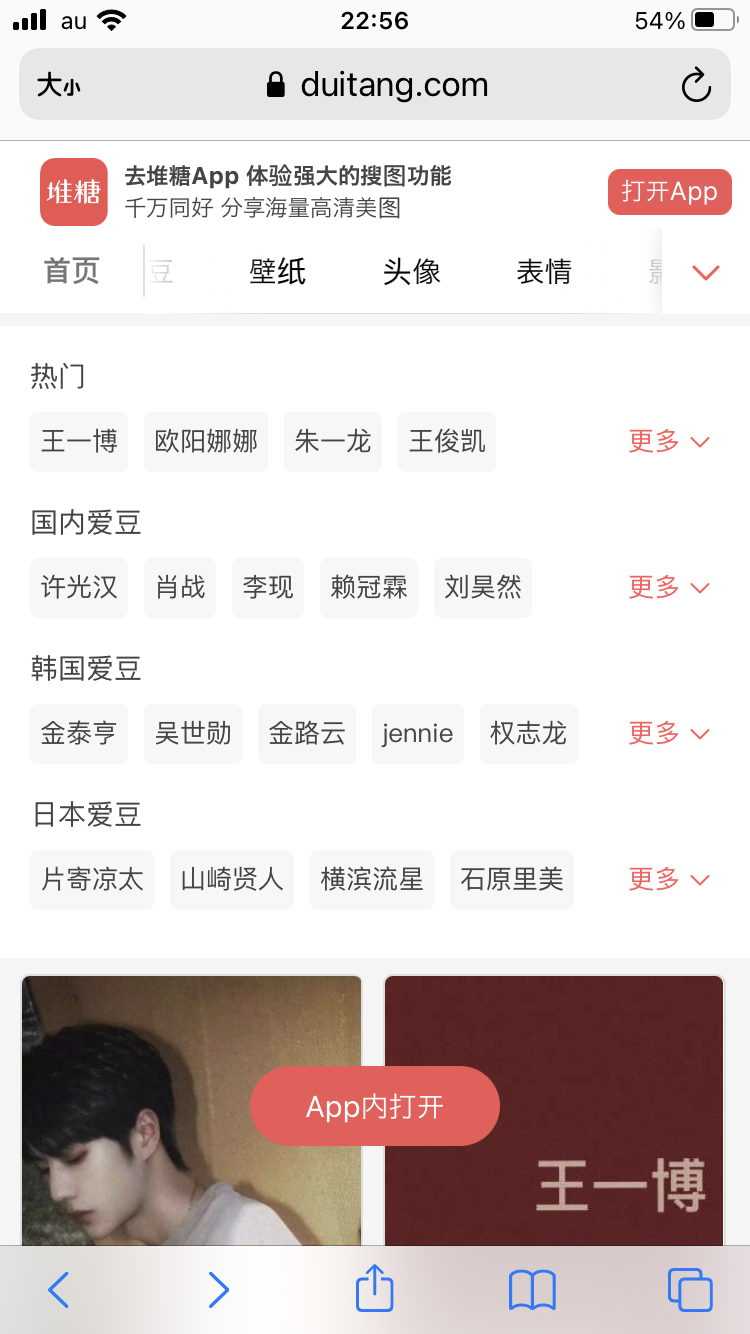This screenshot has height=1334, width=750.
Task: Open the 首页 home tab
Action: click(x=72, y=270)
